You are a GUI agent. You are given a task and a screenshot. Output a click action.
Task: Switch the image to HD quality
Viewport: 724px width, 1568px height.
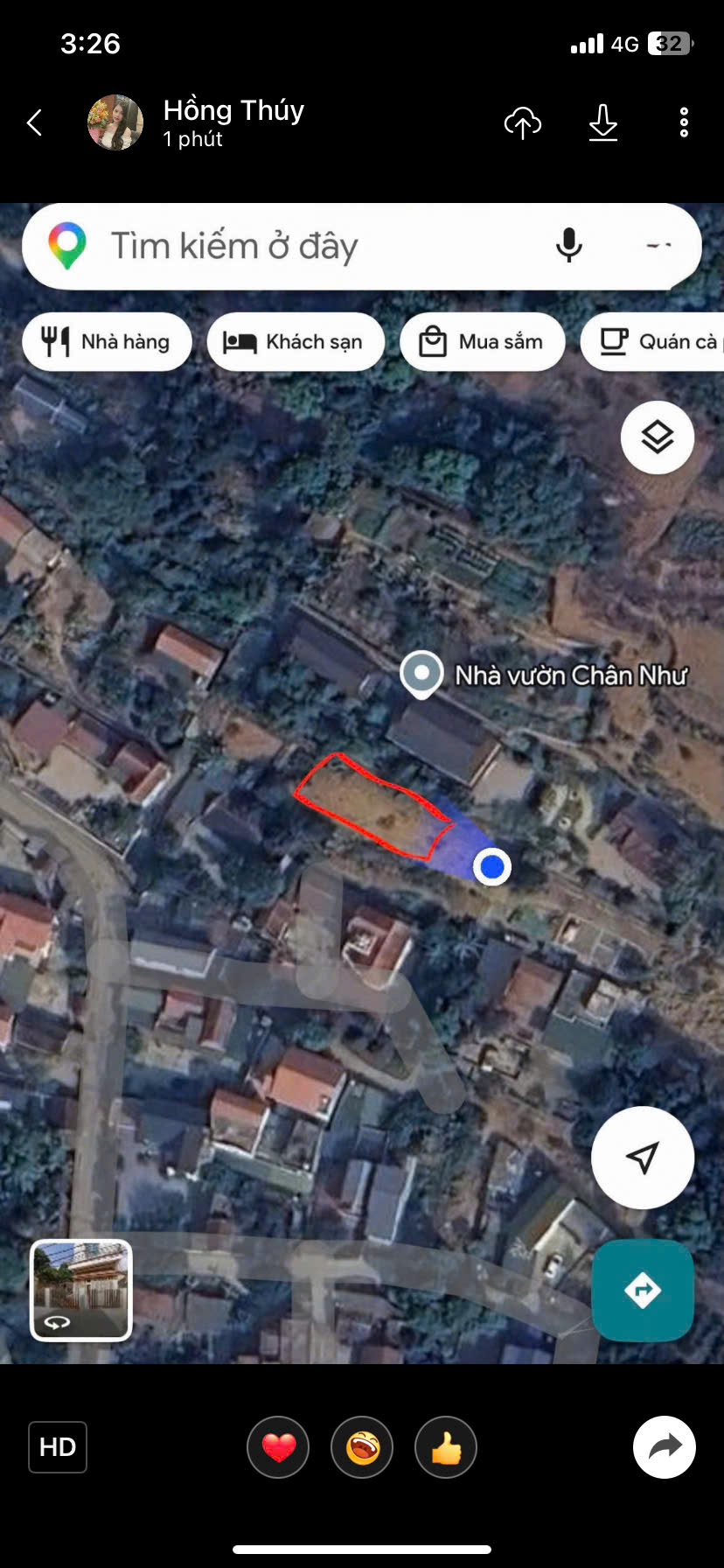58,1447
